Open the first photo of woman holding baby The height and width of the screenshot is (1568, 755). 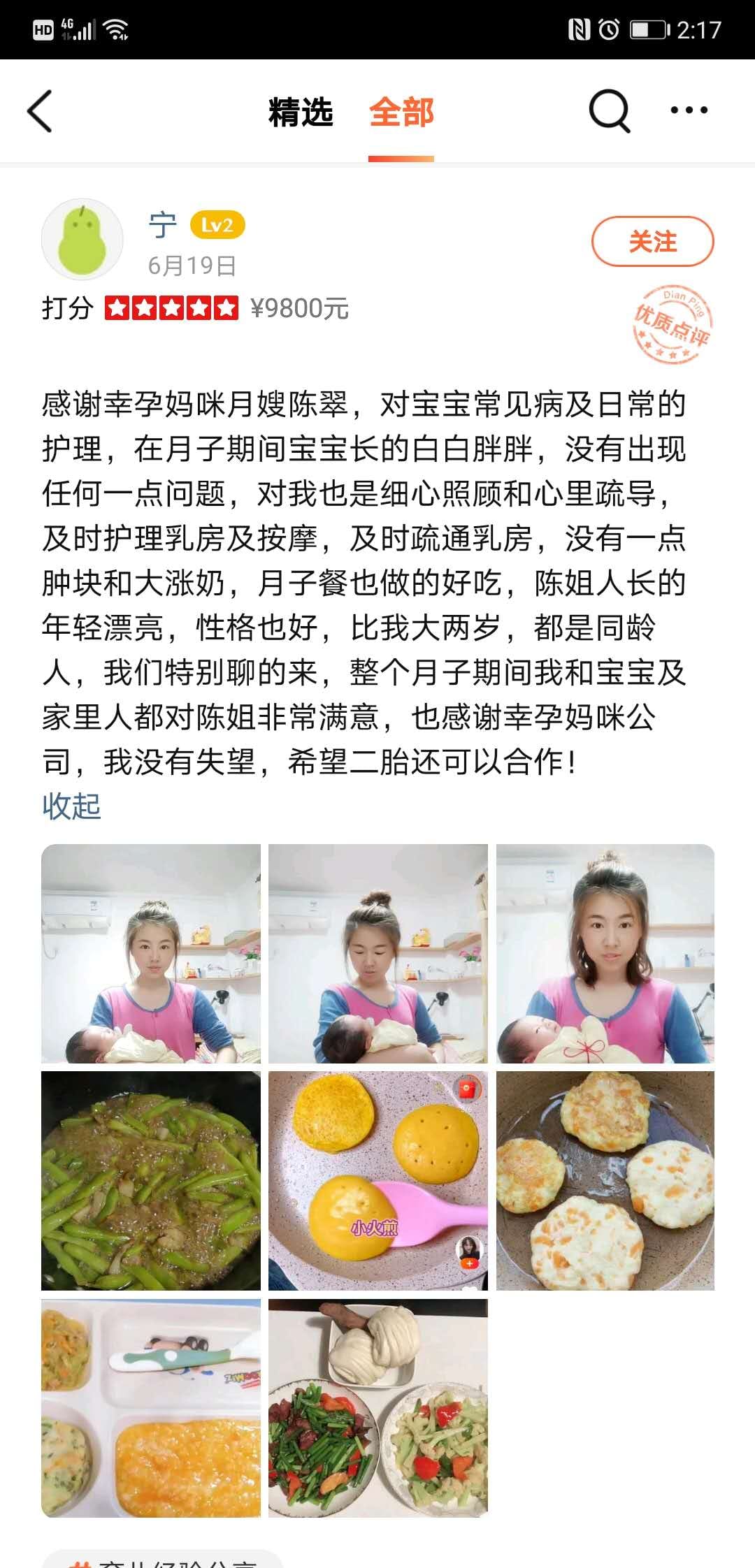point(151,953)
